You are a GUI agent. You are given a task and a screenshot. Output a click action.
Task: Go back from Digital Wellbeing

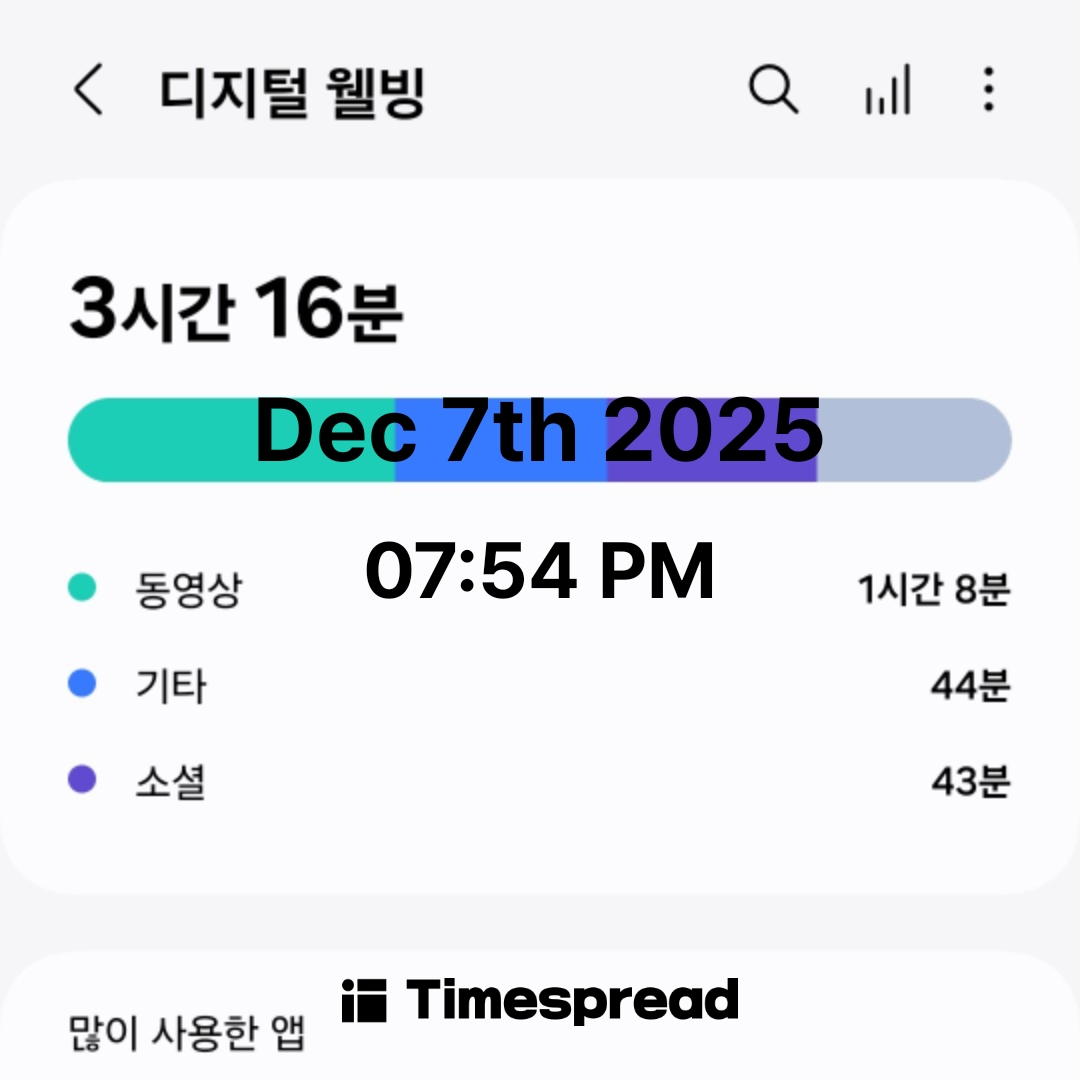click(x=88, y=91)
